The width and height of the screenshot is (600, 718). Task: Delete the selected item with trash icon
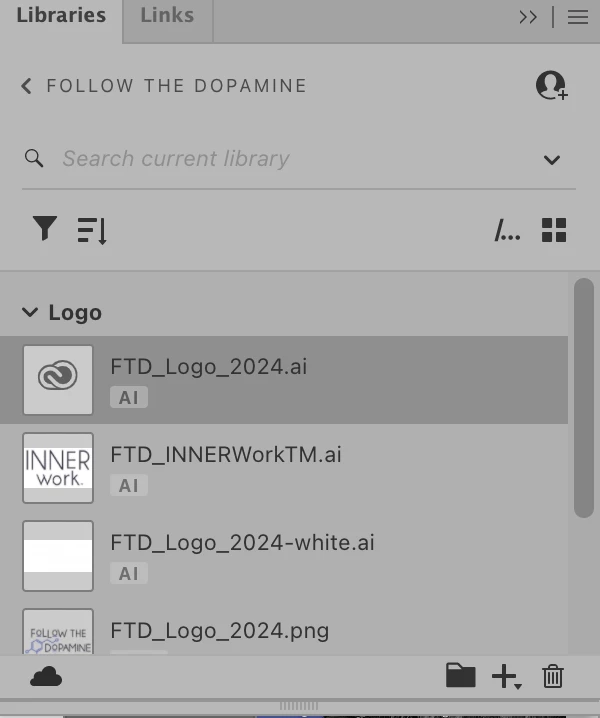(553, 677)
